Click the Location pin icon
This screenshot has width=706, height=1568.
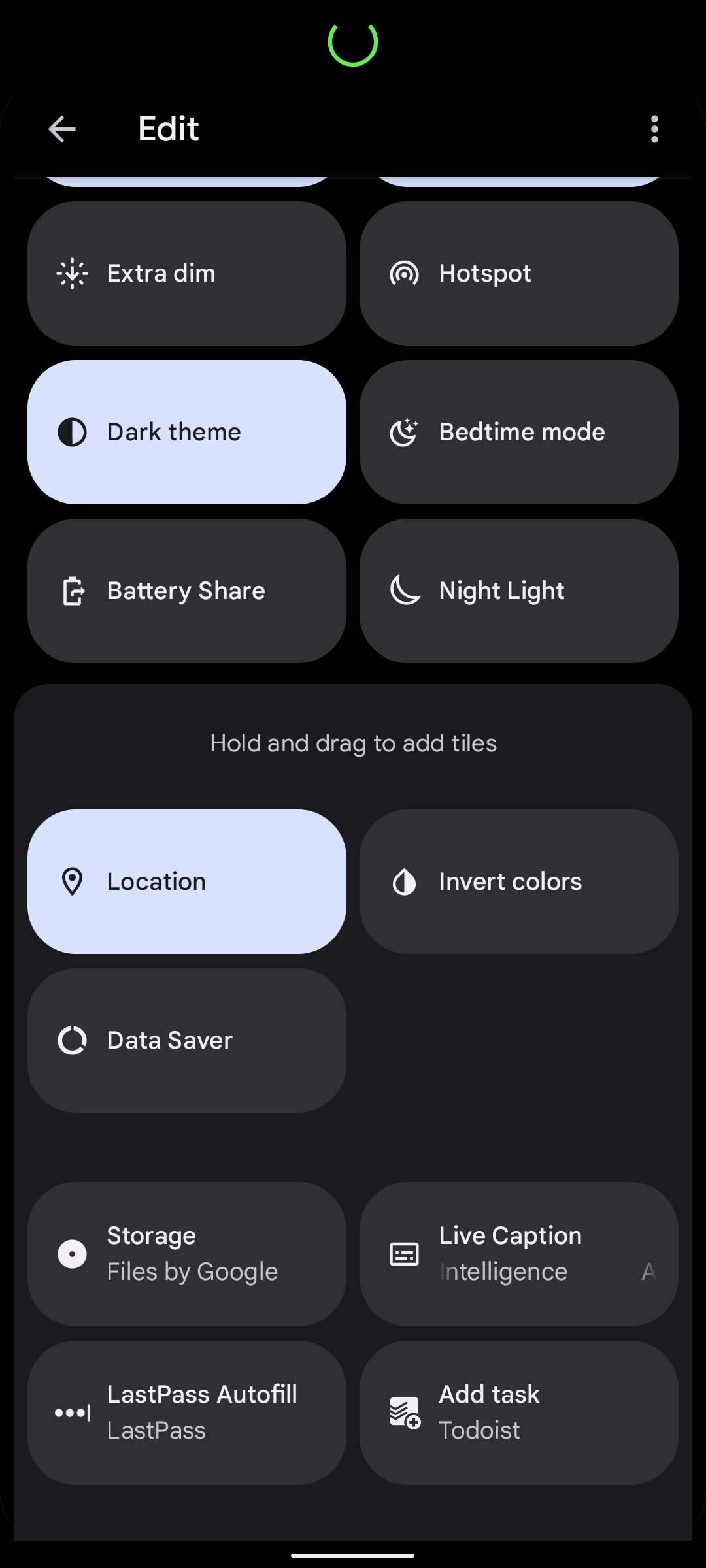(71, 881)
